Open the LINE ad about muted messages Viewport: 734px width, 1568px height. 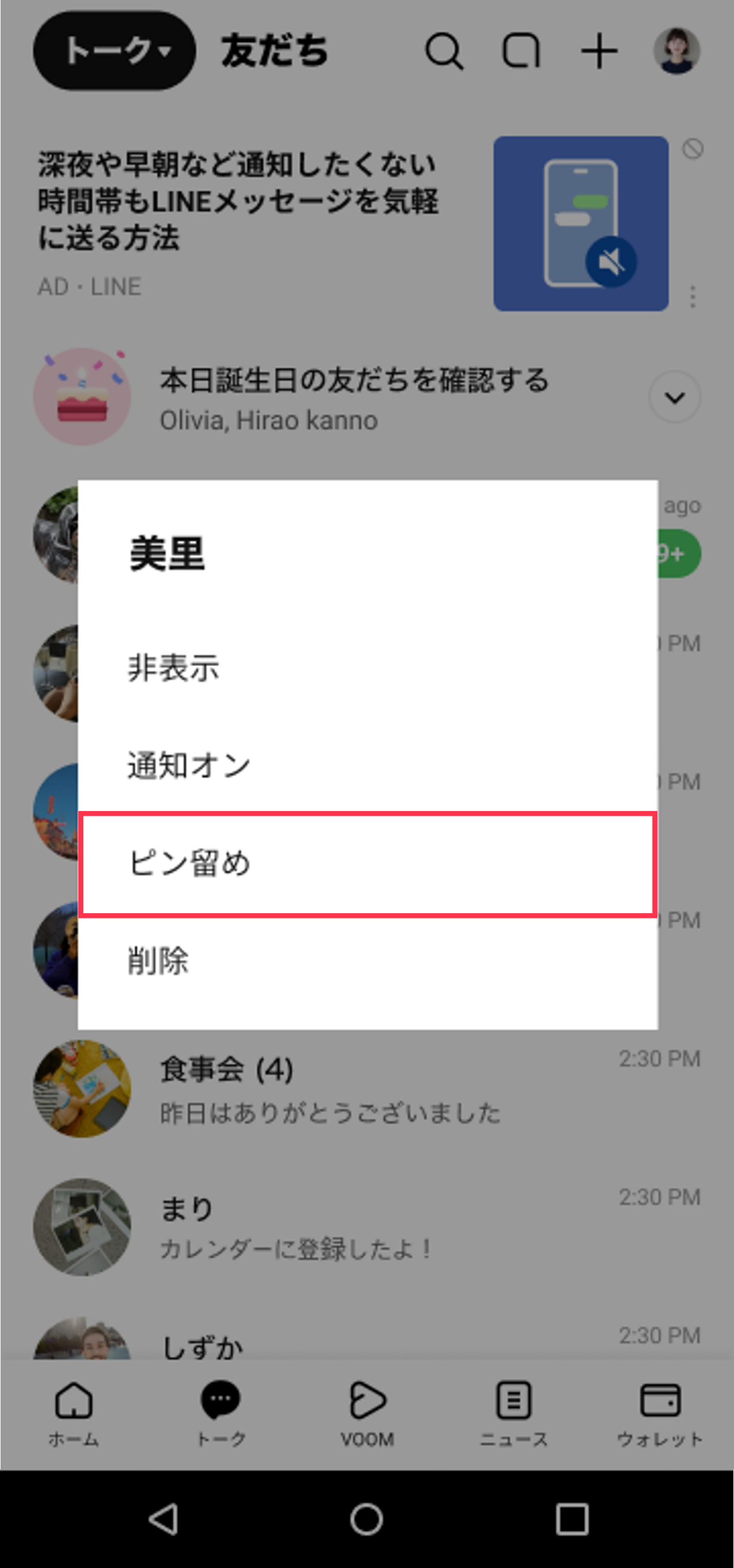pyautogui.click(x=238, y=201)
